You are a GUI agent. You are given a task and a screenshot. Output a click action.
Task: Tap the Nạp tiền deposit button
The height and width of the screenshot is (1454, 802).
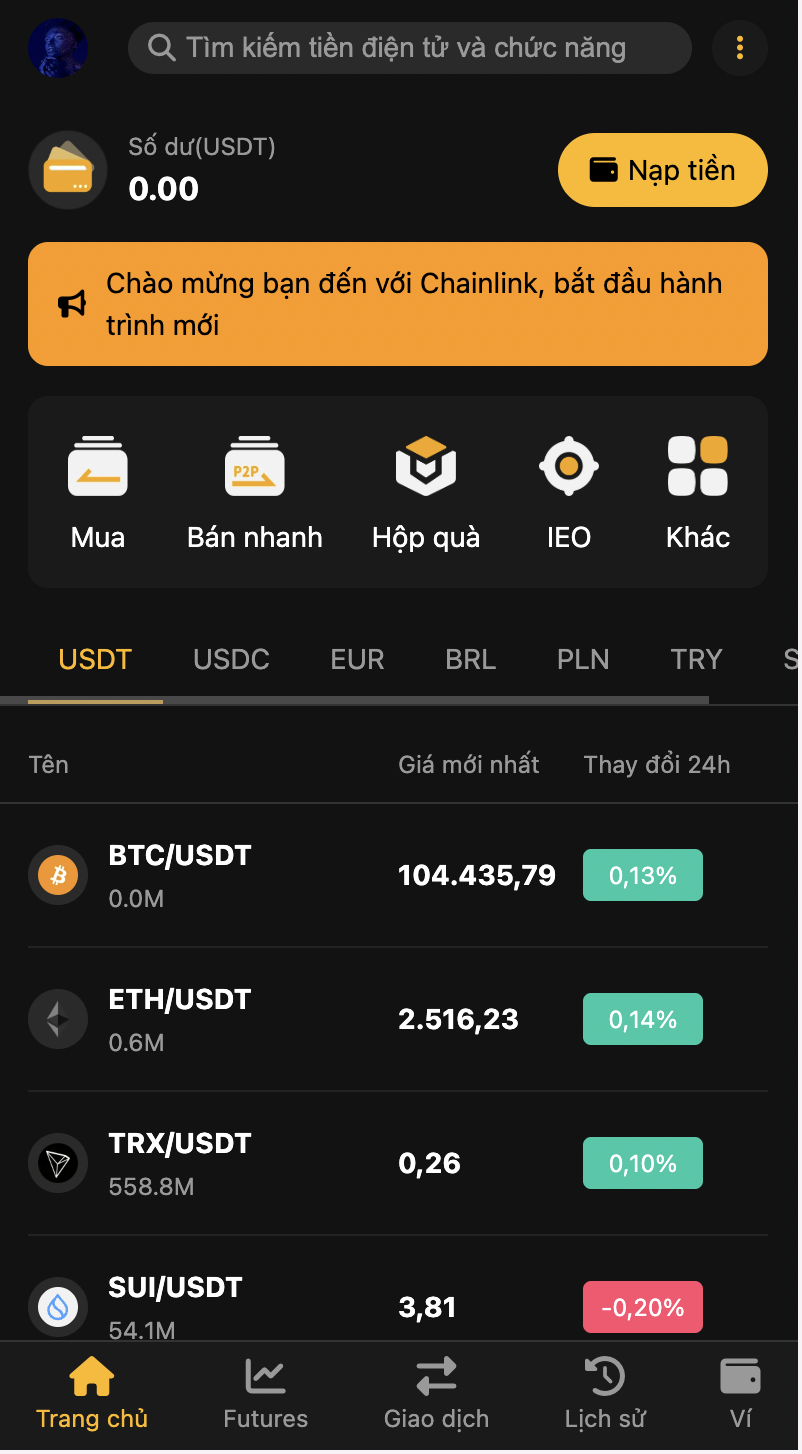[x=662, y=170]
